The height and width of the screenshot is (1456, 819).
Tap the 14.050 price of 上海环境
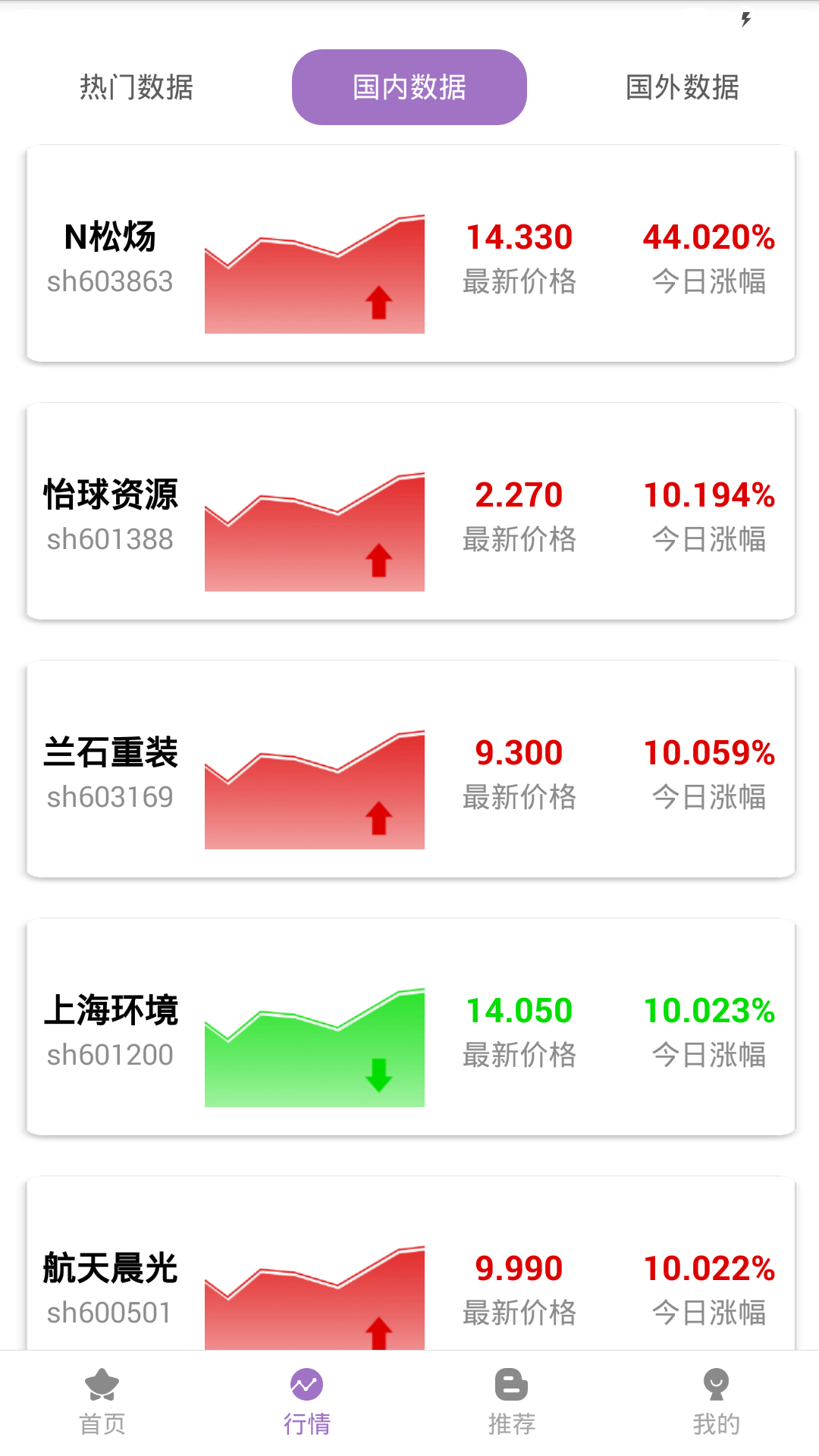coord(519,1011)
